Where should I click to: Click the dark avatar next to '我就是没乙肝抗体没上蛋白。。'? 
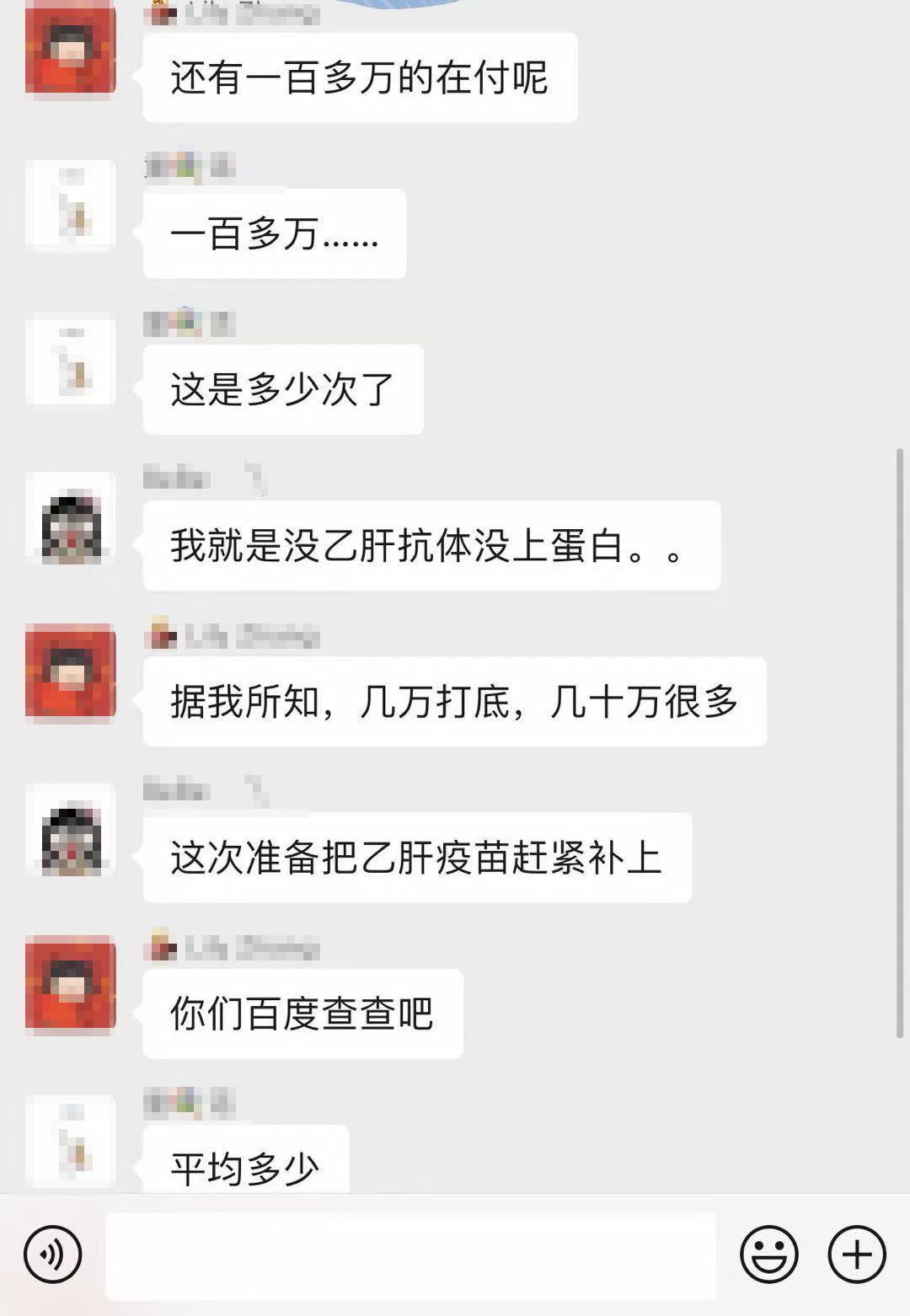[71, 520]
